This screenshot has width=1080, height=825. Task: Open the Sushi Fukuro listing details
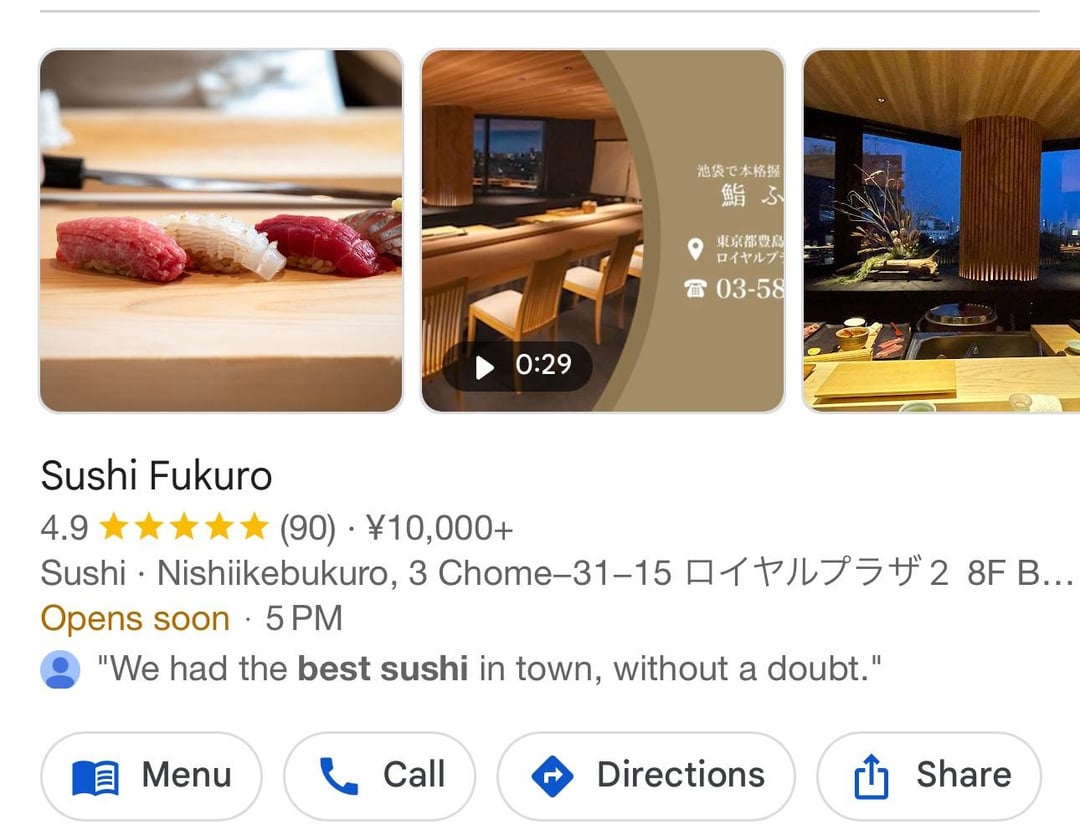[x=157, y=476]
